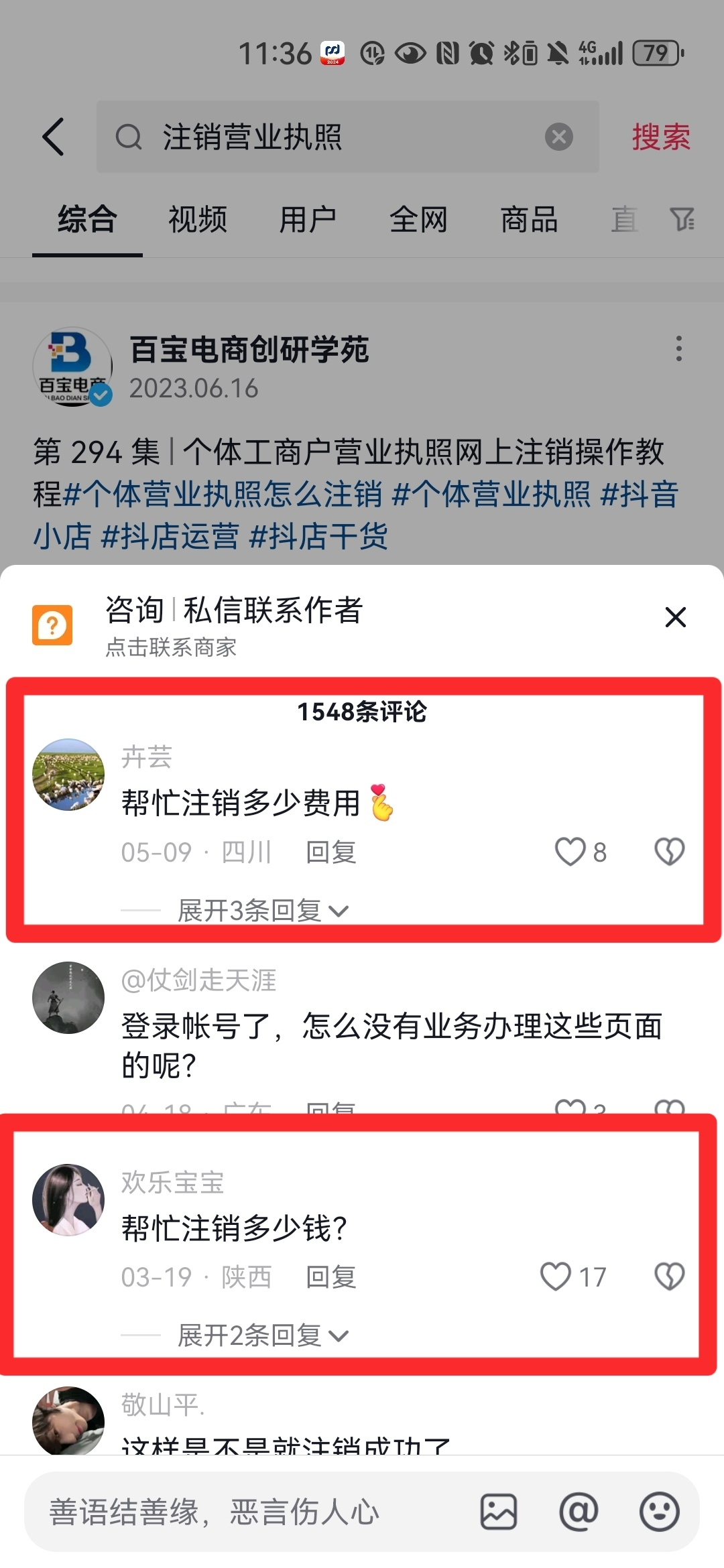The height and width of the screenshot is (1568, 724).
Task: Like 欢乐宝宝's comment
Action: [556, 1277]
